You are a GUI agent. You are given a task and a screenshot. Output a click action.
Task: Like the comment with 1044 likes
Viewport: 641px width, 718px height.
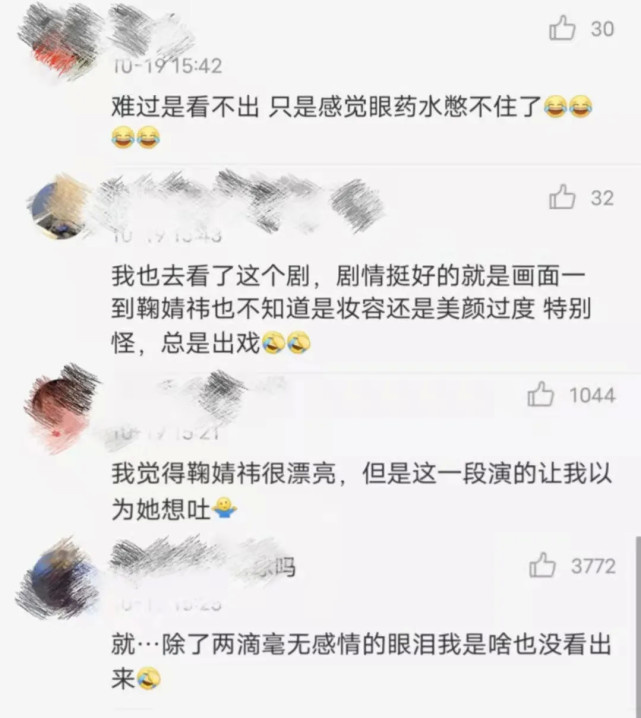click(541, 395)
